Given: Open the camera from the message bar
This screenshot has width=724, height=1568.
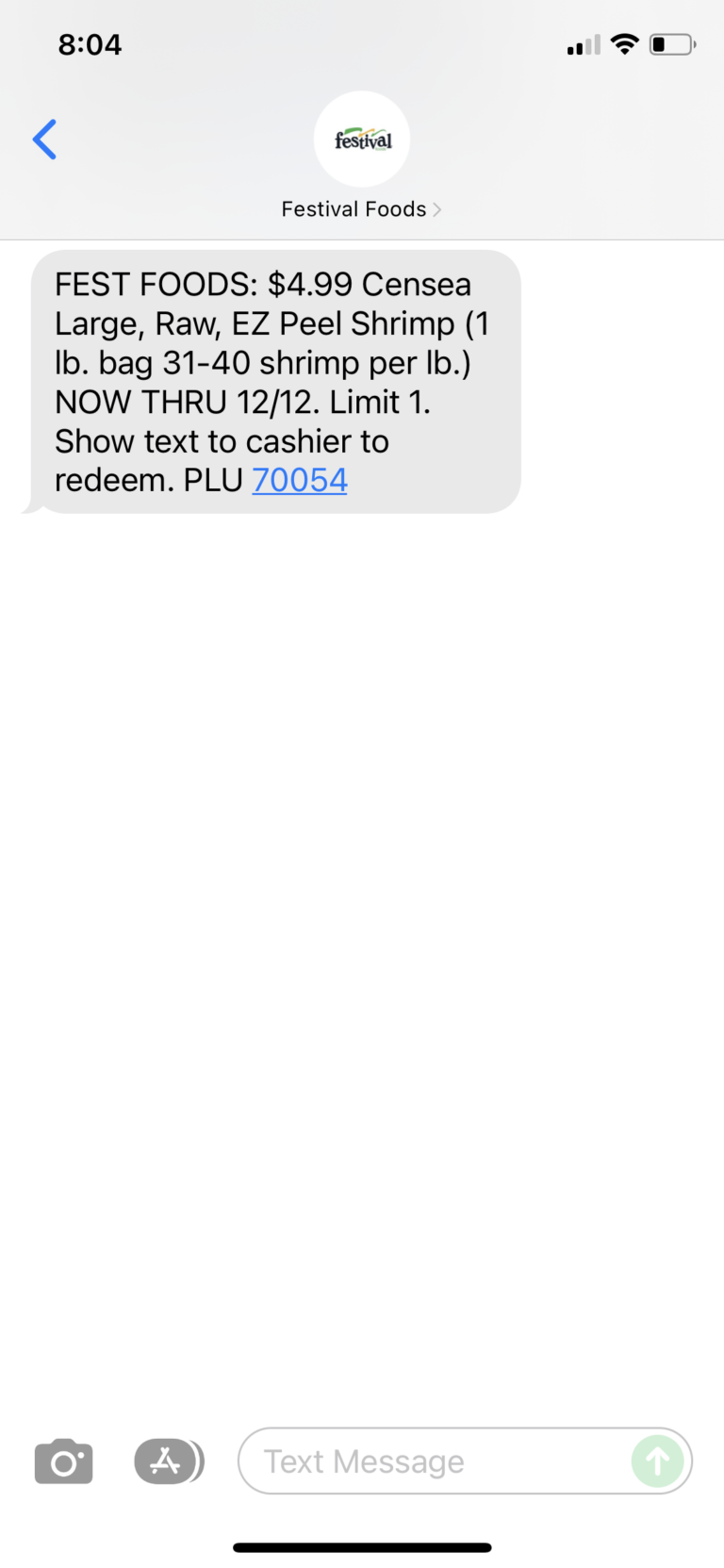Looking at the screenshot, I should click(x=63, y=1461).
